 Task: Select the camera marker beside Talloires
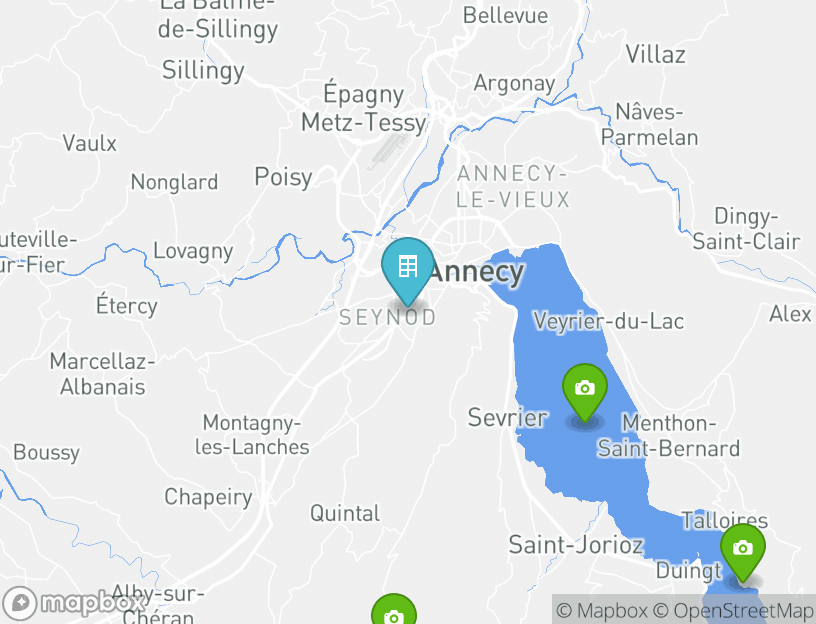742,549
